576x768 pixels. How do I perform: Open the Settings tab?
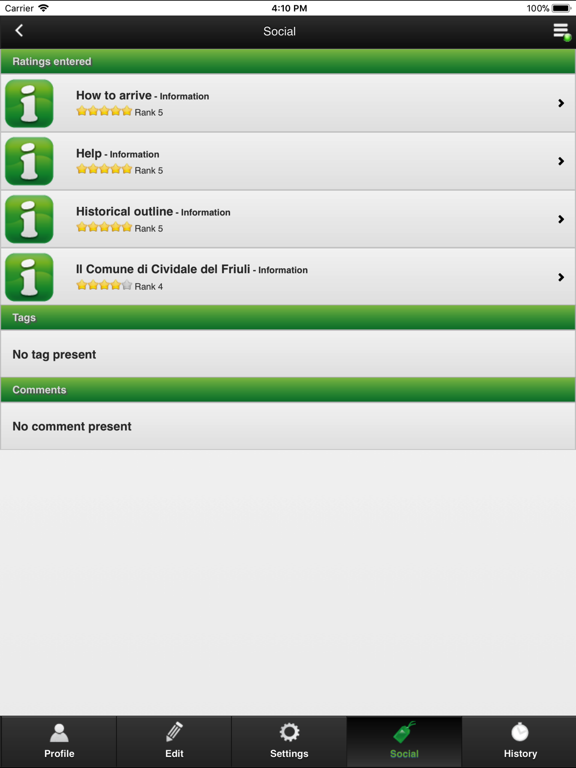tap(289, 742)
